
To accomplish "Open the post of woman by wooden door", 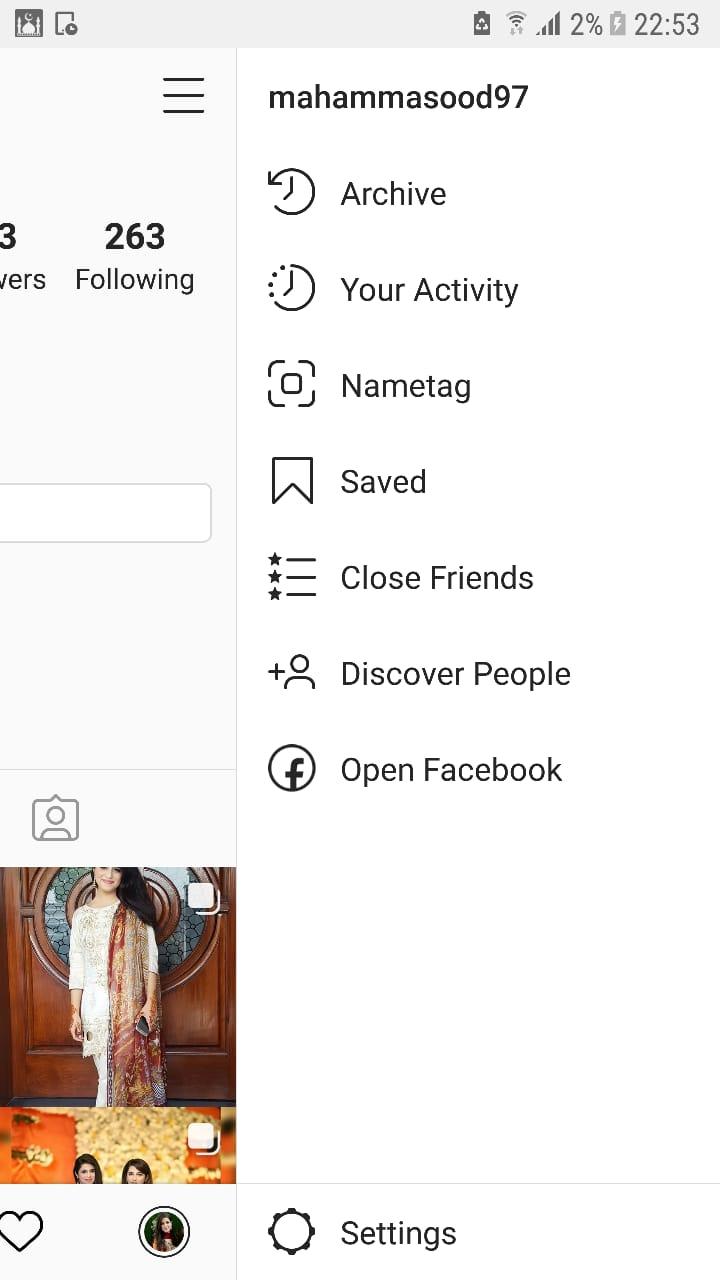I will point(117,985).
